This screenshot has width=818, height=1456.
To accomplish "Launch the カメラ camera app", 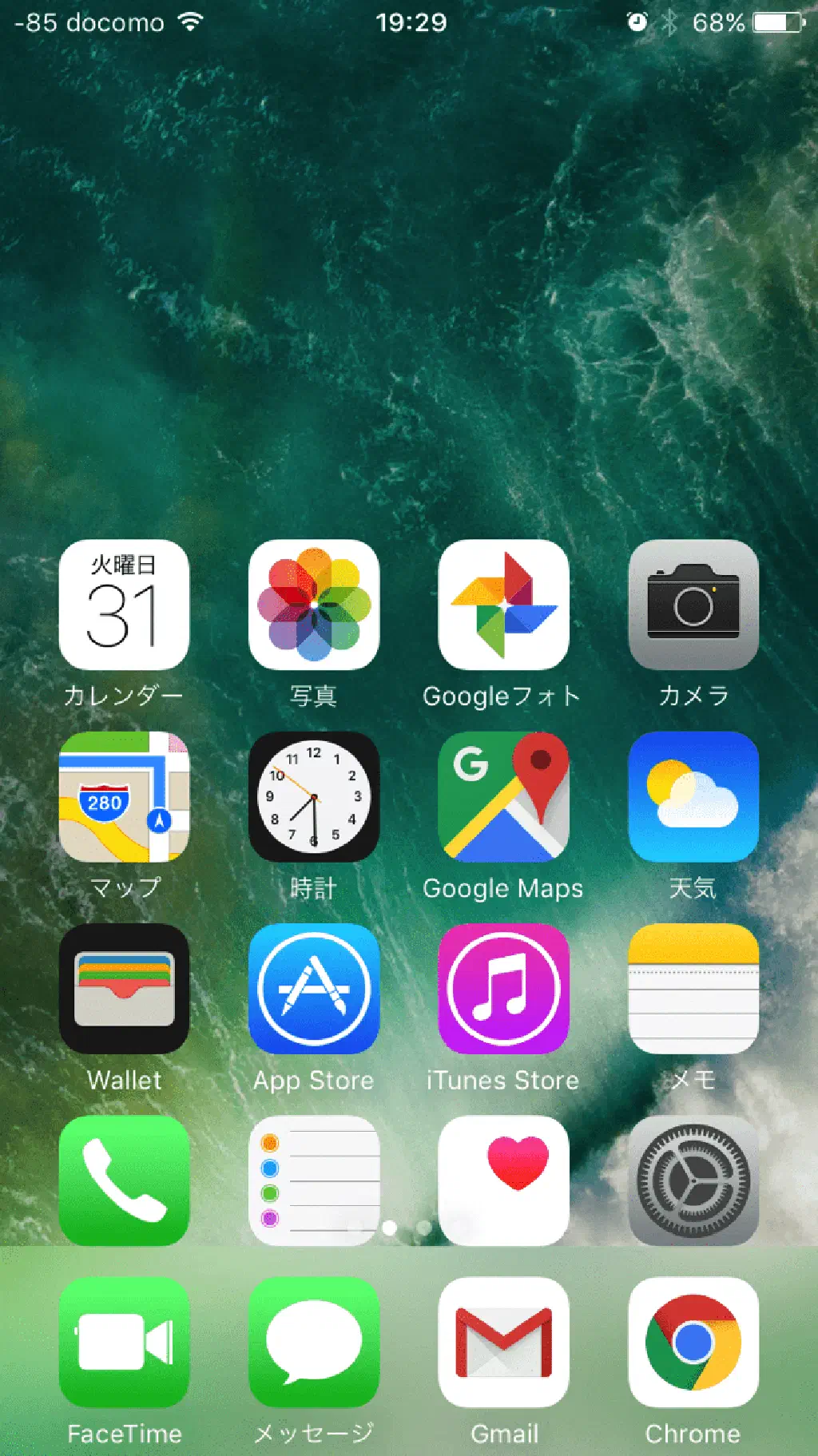I will coord(693,605).
